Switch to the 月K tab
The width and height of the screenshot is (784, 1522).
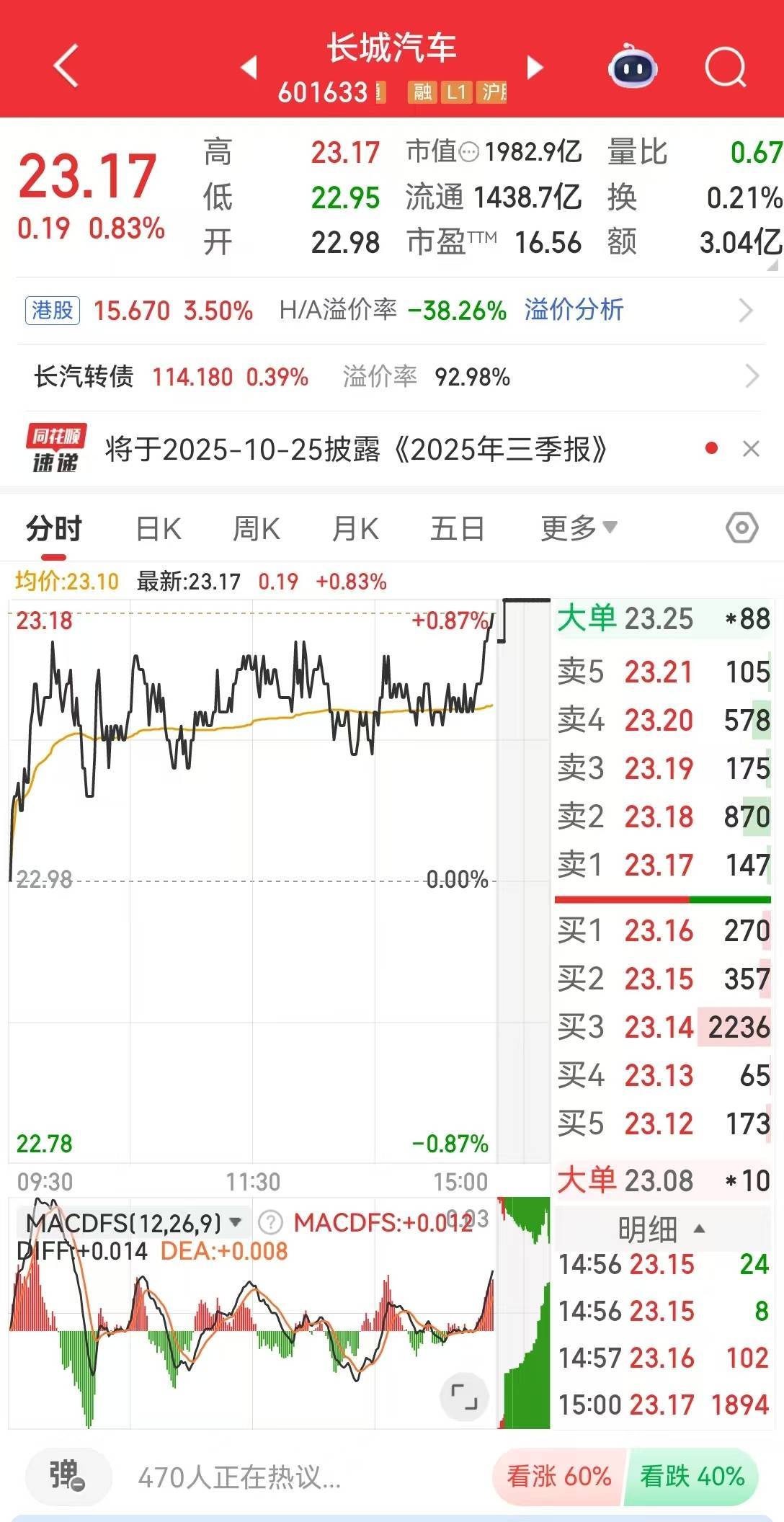(x=355, y=529)
